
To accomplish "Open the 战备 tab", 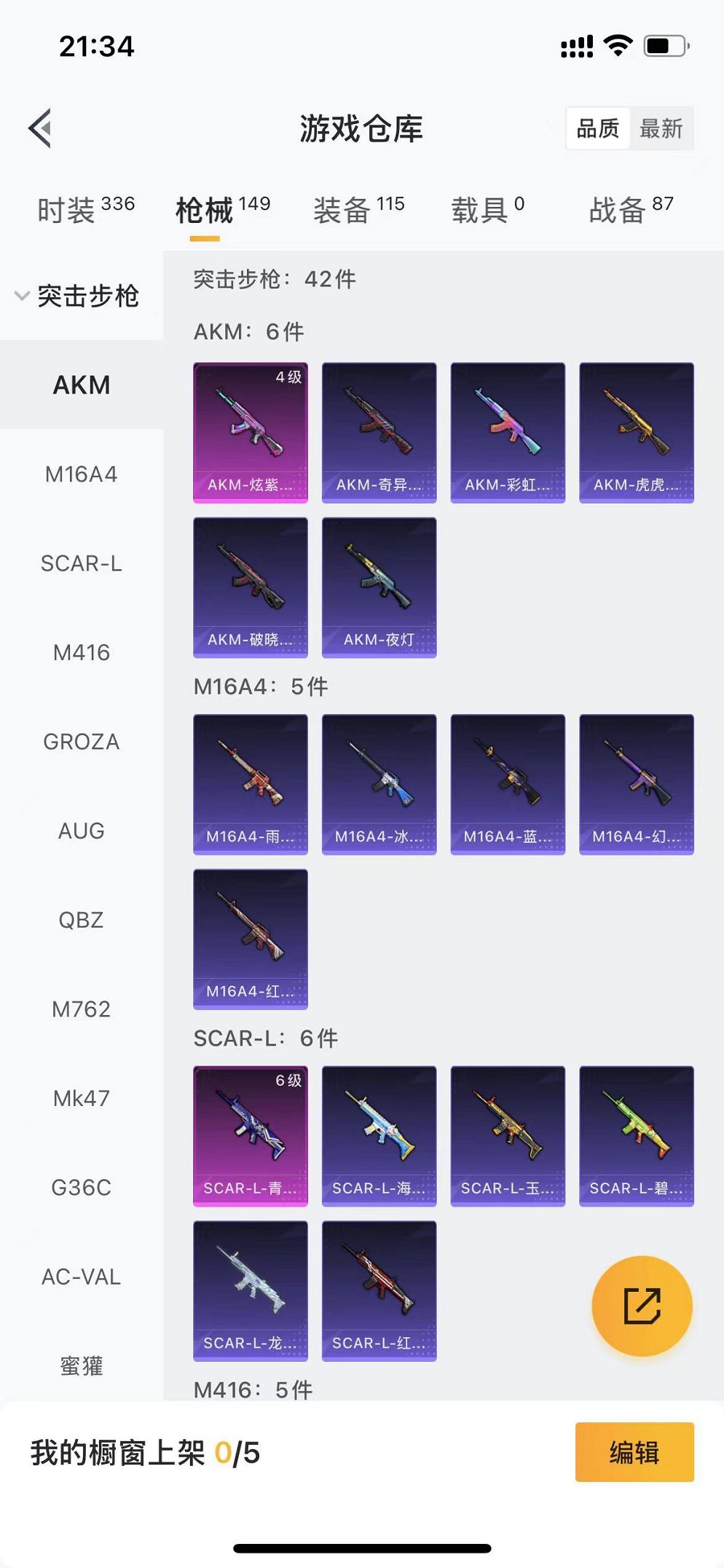I will 631,210.
